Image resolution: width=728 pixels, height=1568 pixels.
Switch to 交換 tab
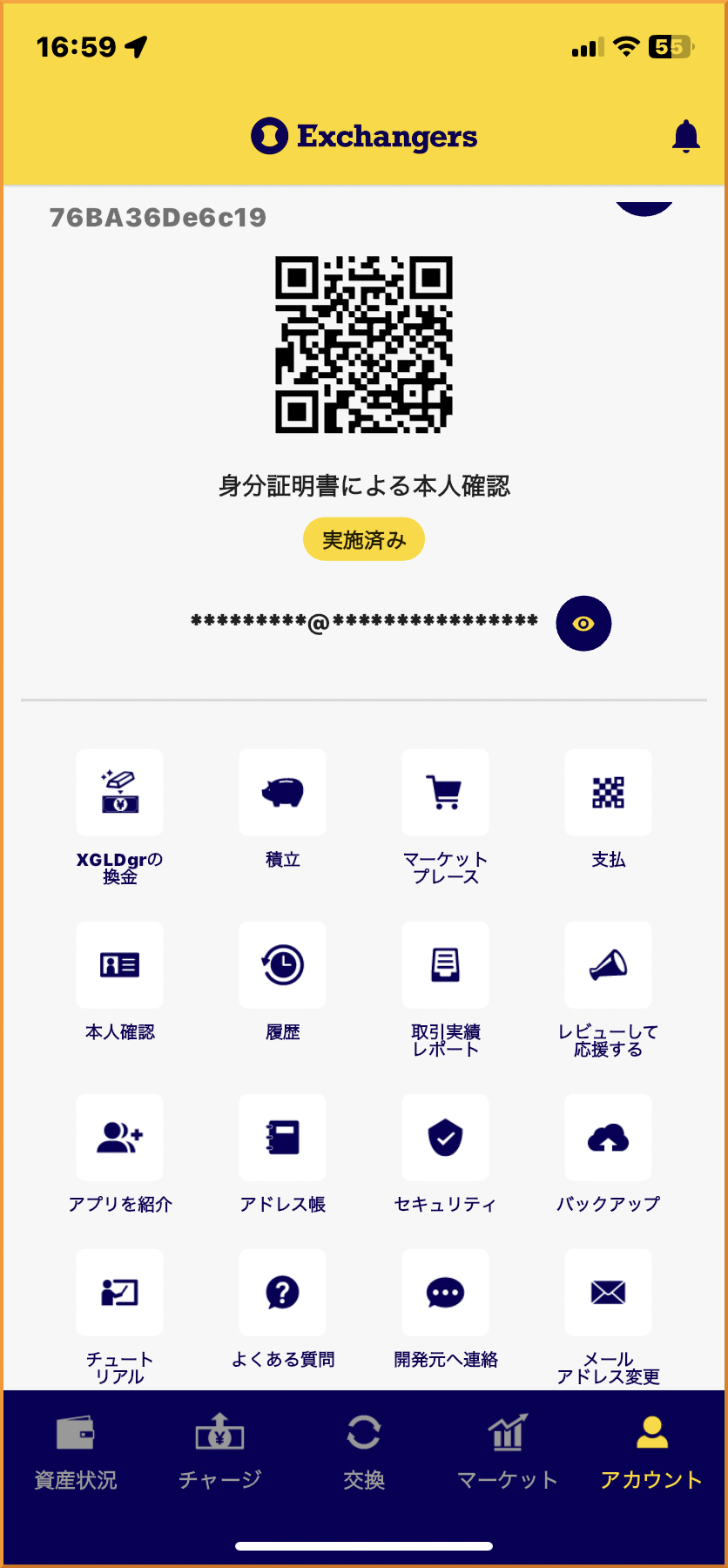pos(364,1452)
